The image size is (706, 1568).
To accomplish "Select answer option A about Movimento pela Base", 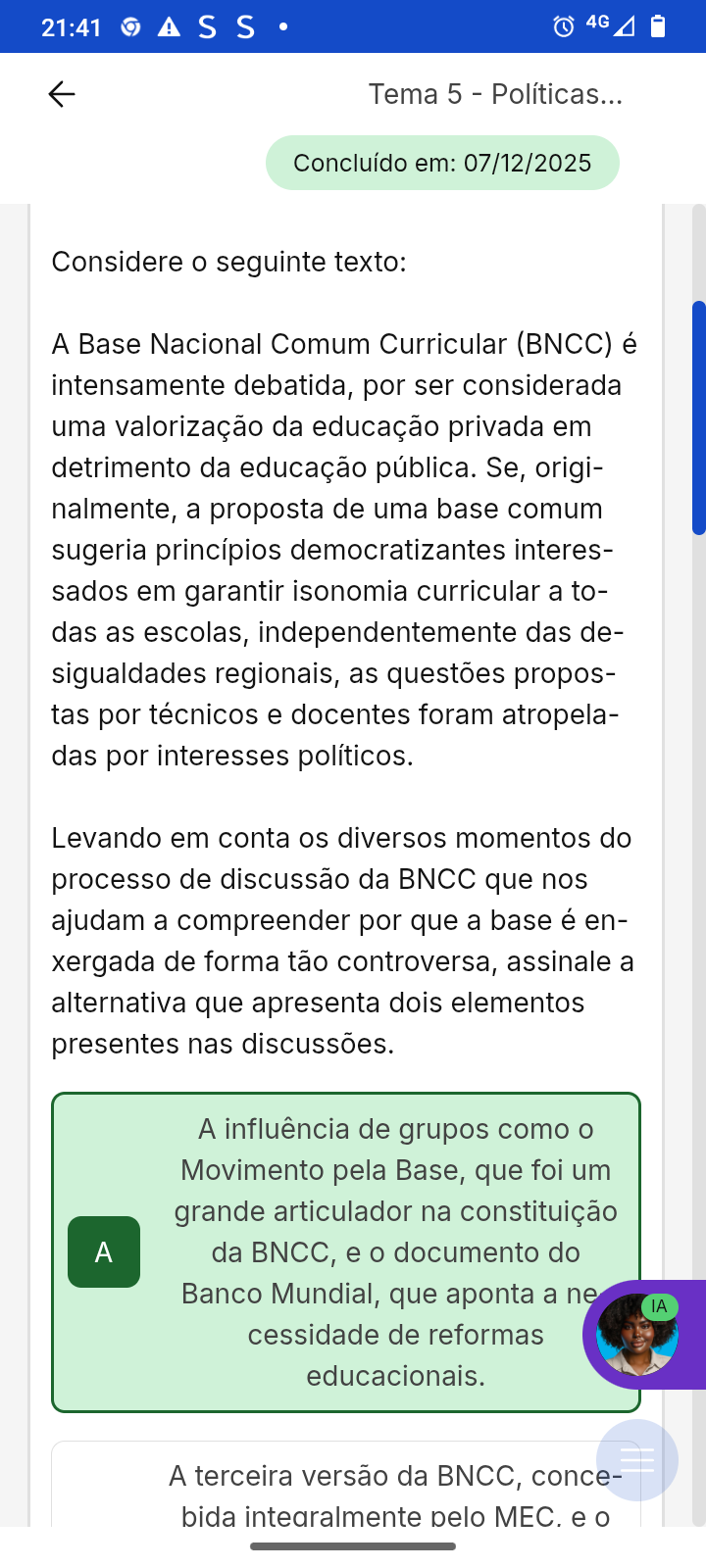I will click(345, 1251).
